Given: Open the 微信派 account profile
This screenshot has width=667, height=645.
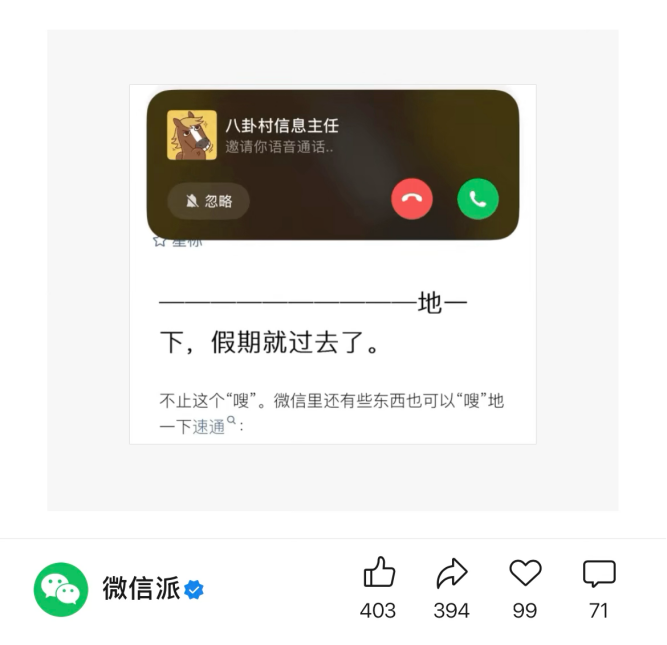Looking at the screenshot, I should click(141, 588).
